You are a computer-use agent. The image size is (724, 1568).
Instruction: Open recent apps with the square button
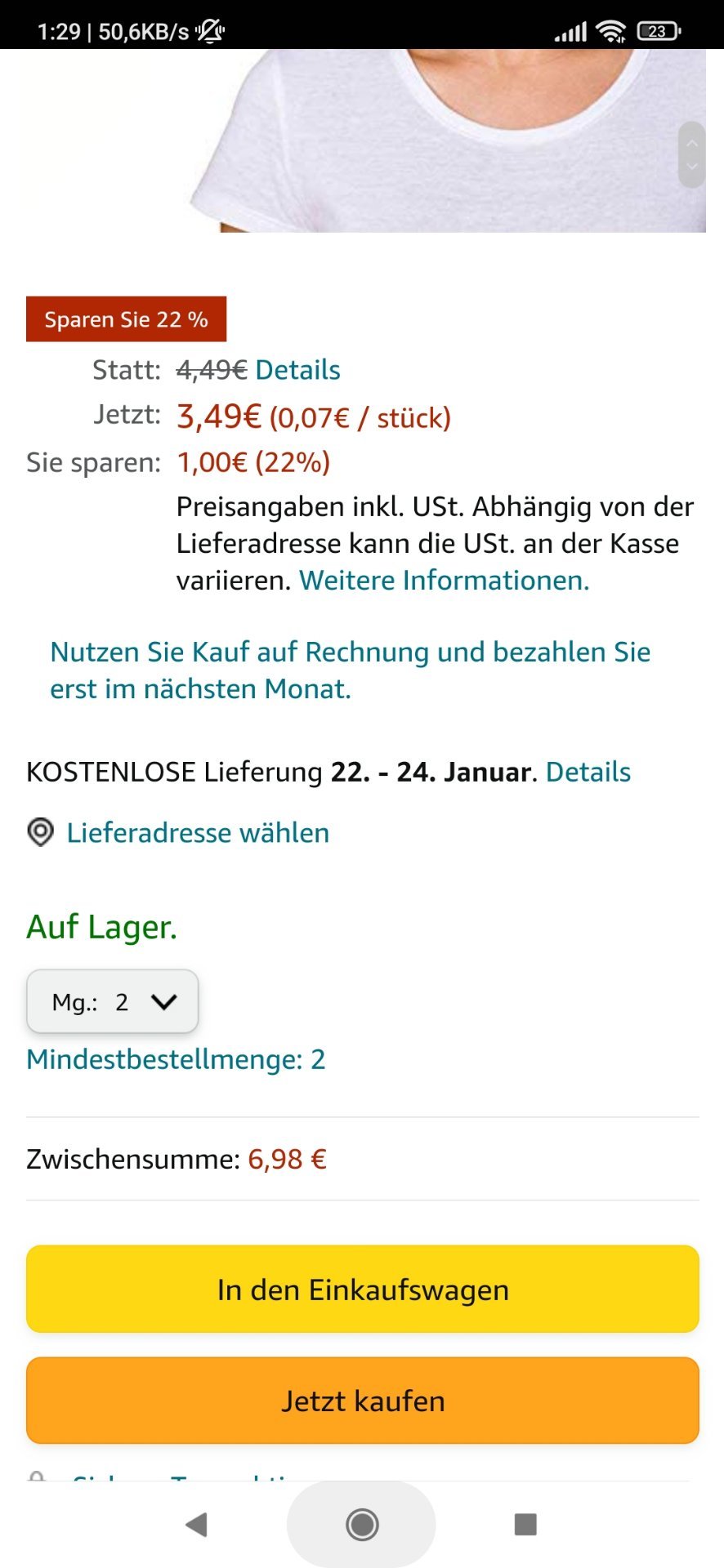pos(525,1524)
